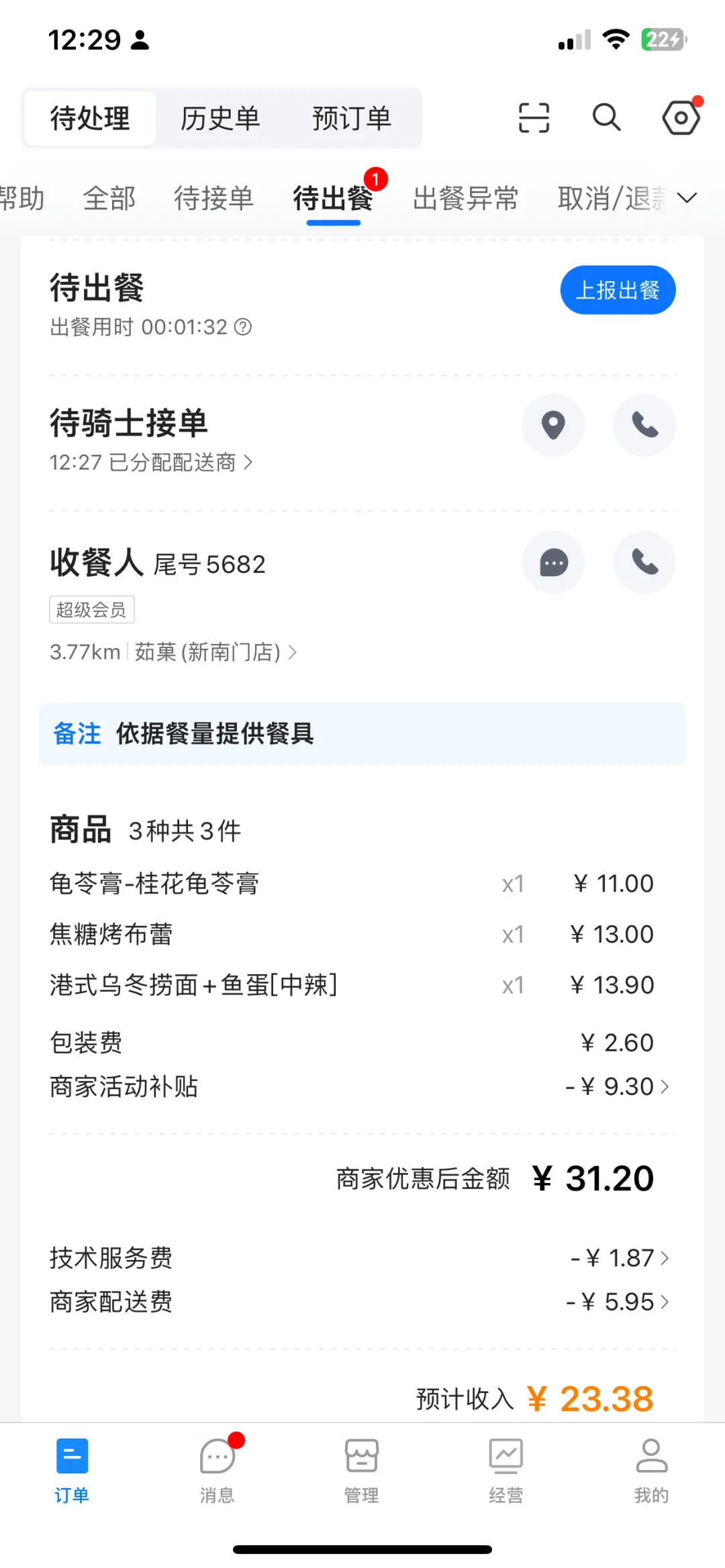The image size is (725, 1568).
Task: Go to 消息 bottom tab
Action: 217,1469
